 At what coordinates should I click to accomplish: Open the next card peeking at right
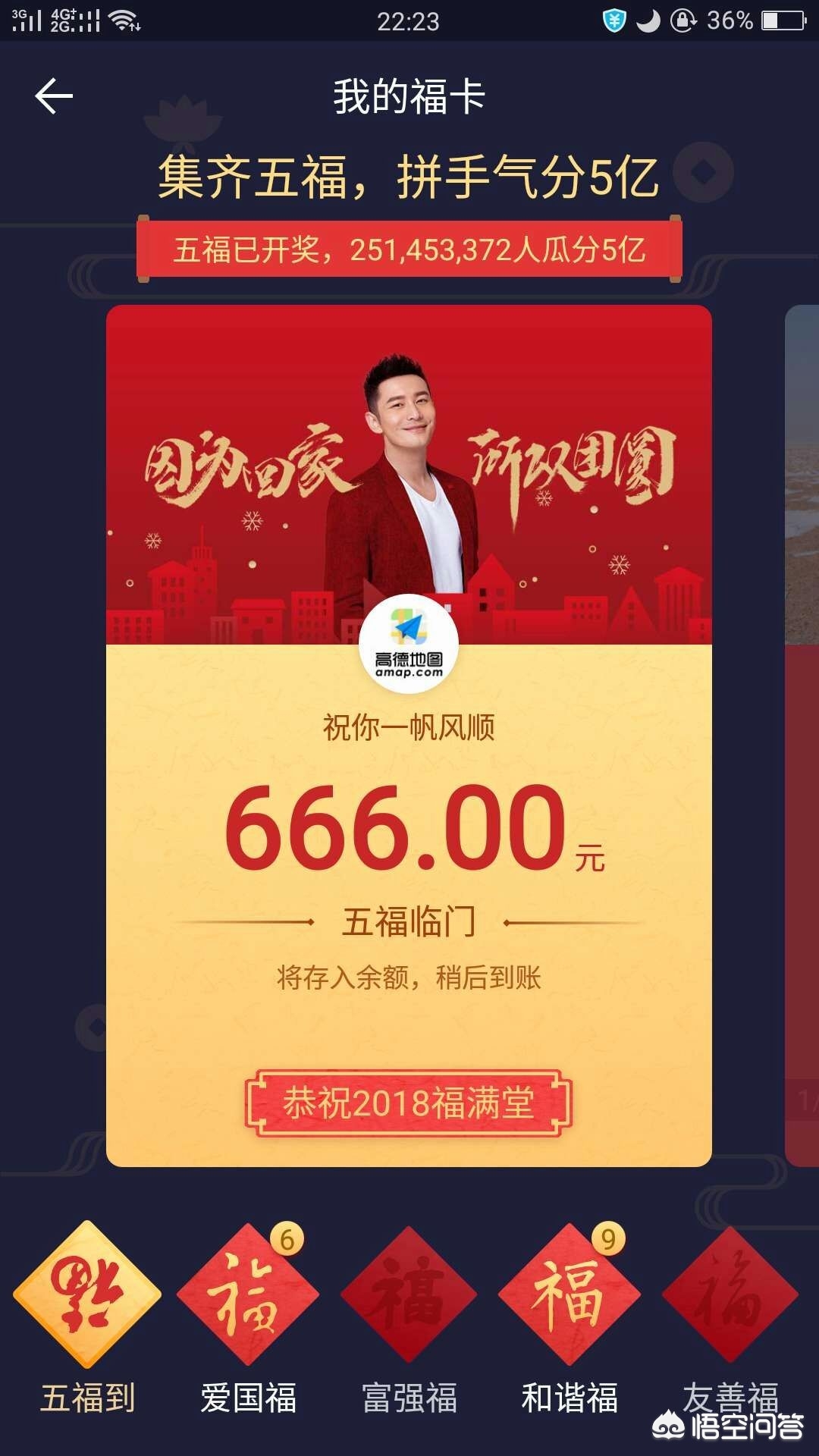pos(802,736)
